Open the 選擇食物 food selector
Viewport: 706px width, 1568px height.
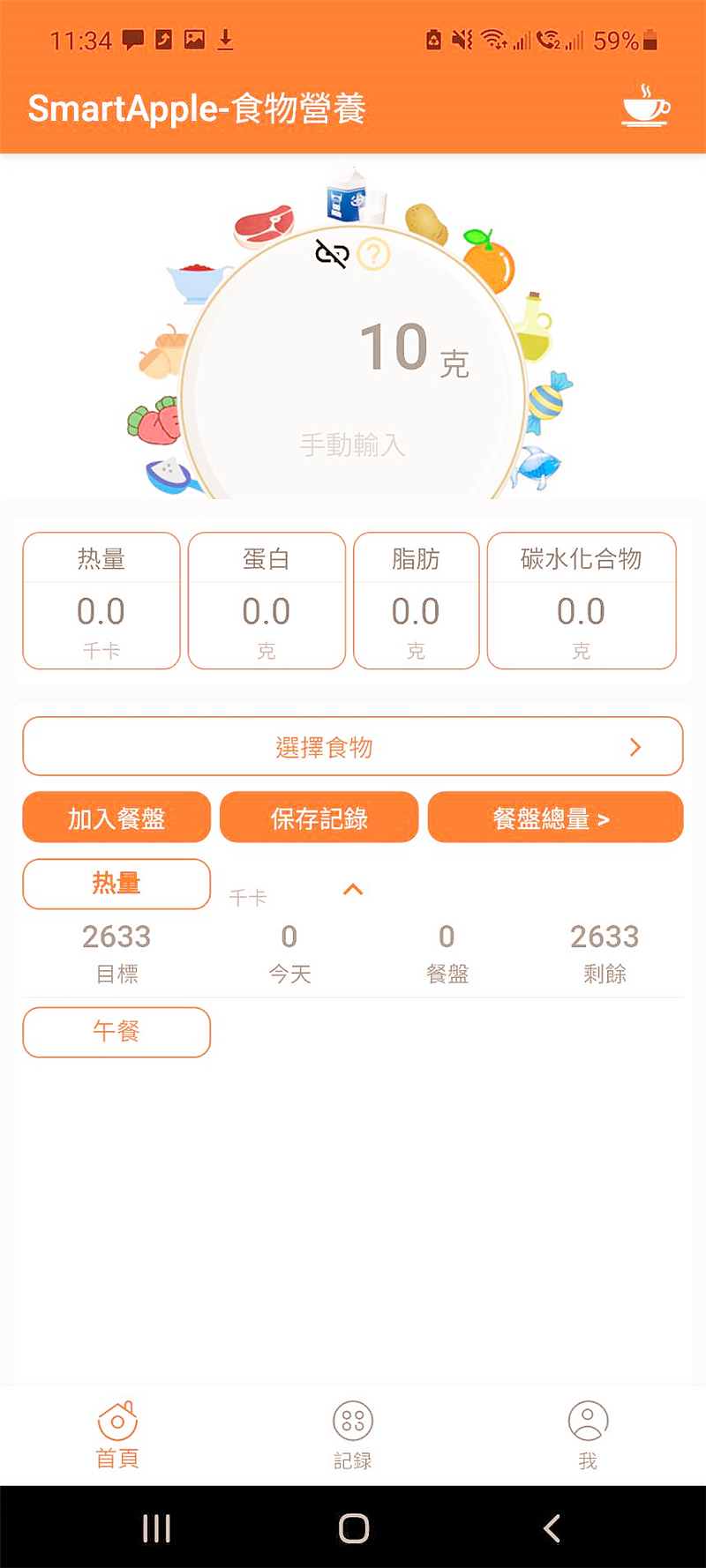[x=352, y=747]
